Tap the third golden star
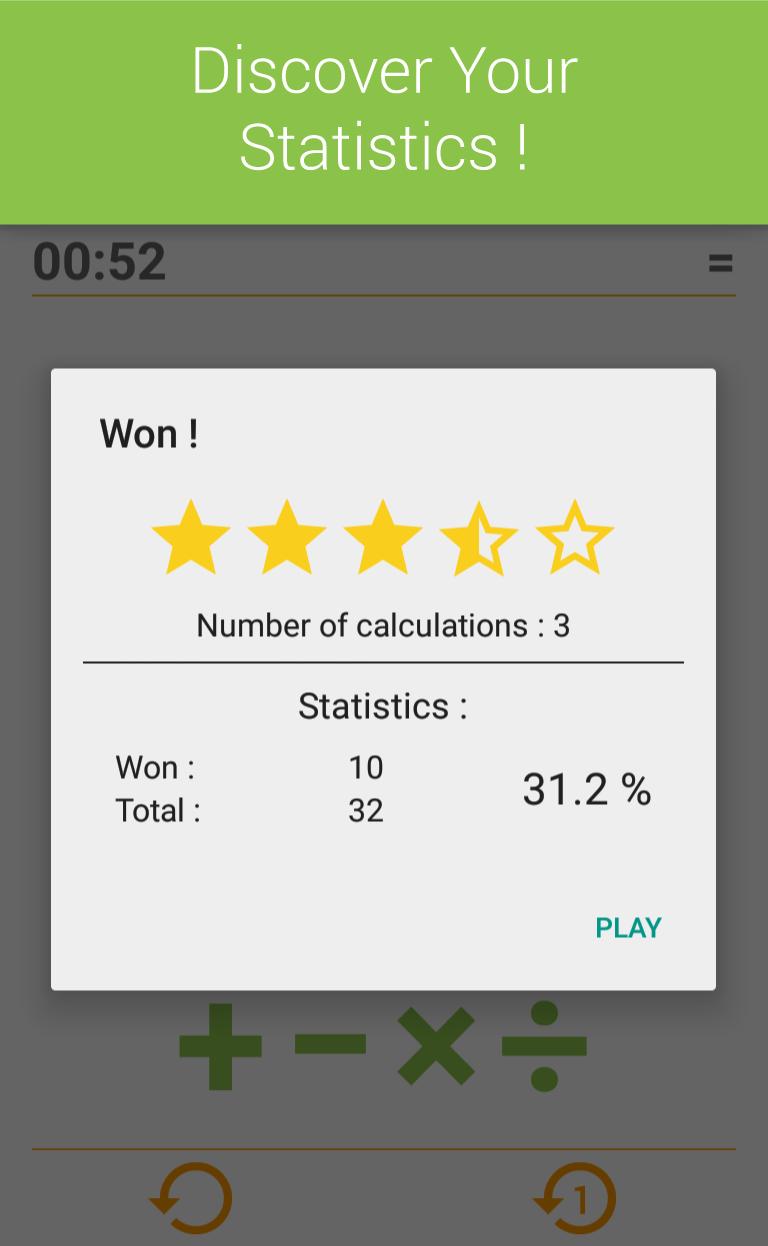This screenshot has width=768, height=1246. click(x=383, y=536)
